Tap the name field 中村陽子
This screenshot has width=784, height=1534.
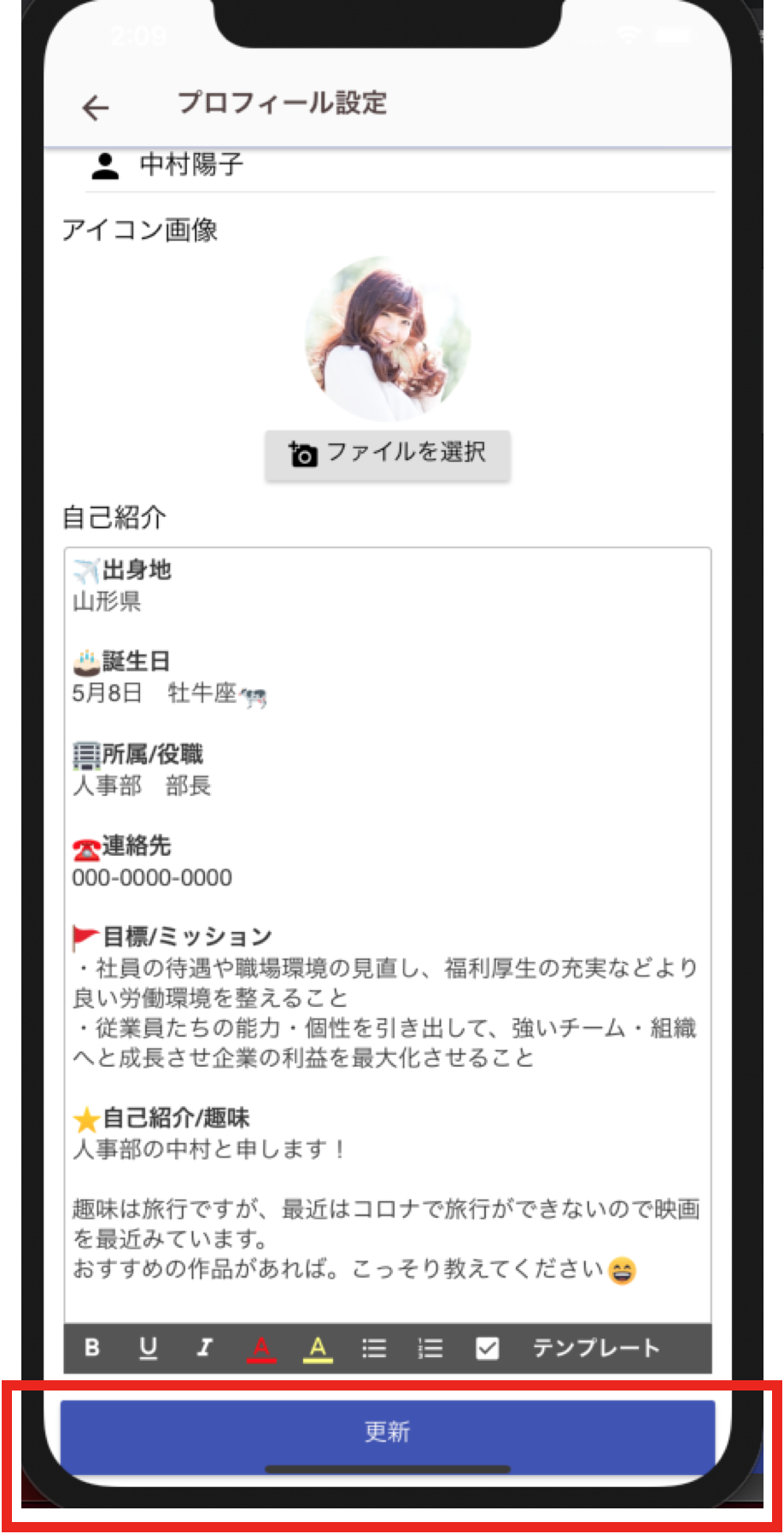click(400, 166)
